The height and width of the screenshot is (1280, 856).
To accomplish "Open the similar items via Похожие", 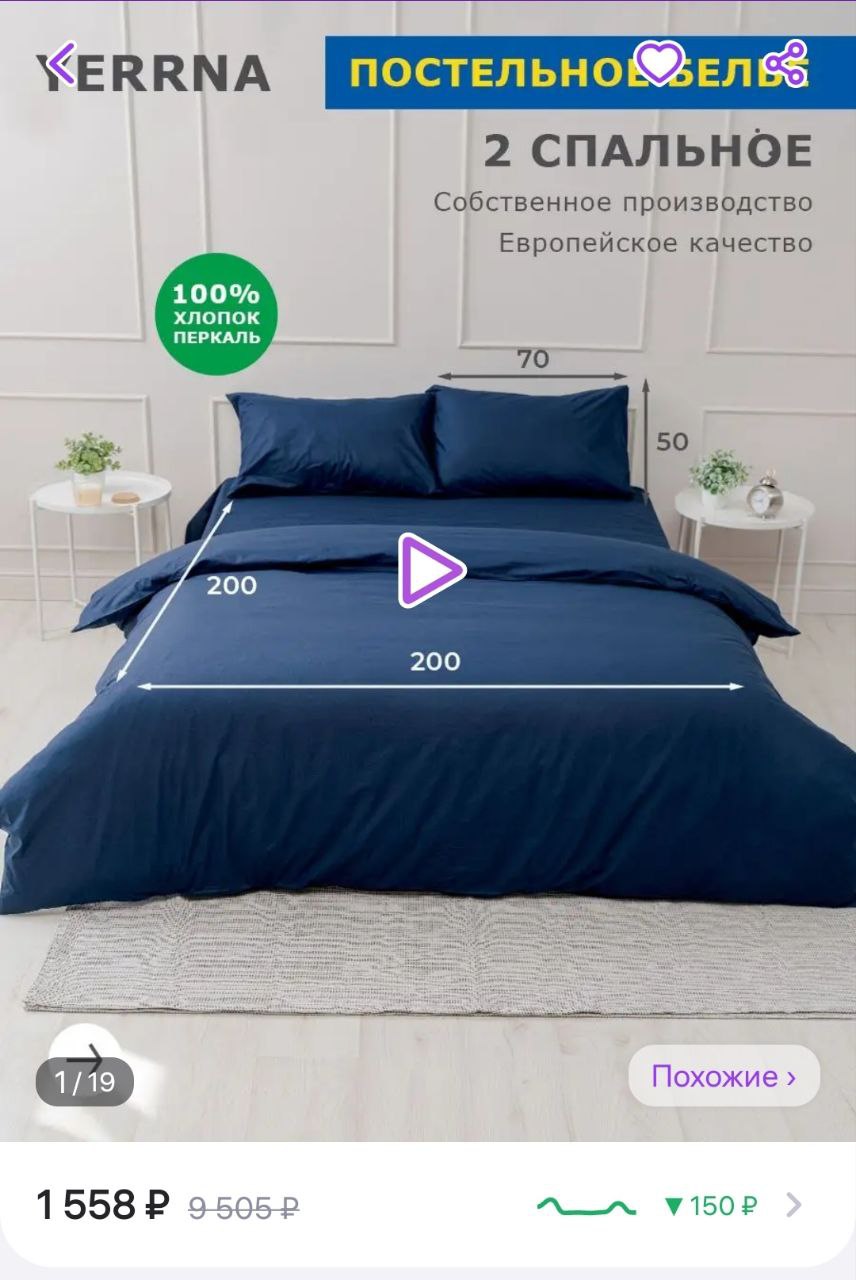I will (724, 1076).
